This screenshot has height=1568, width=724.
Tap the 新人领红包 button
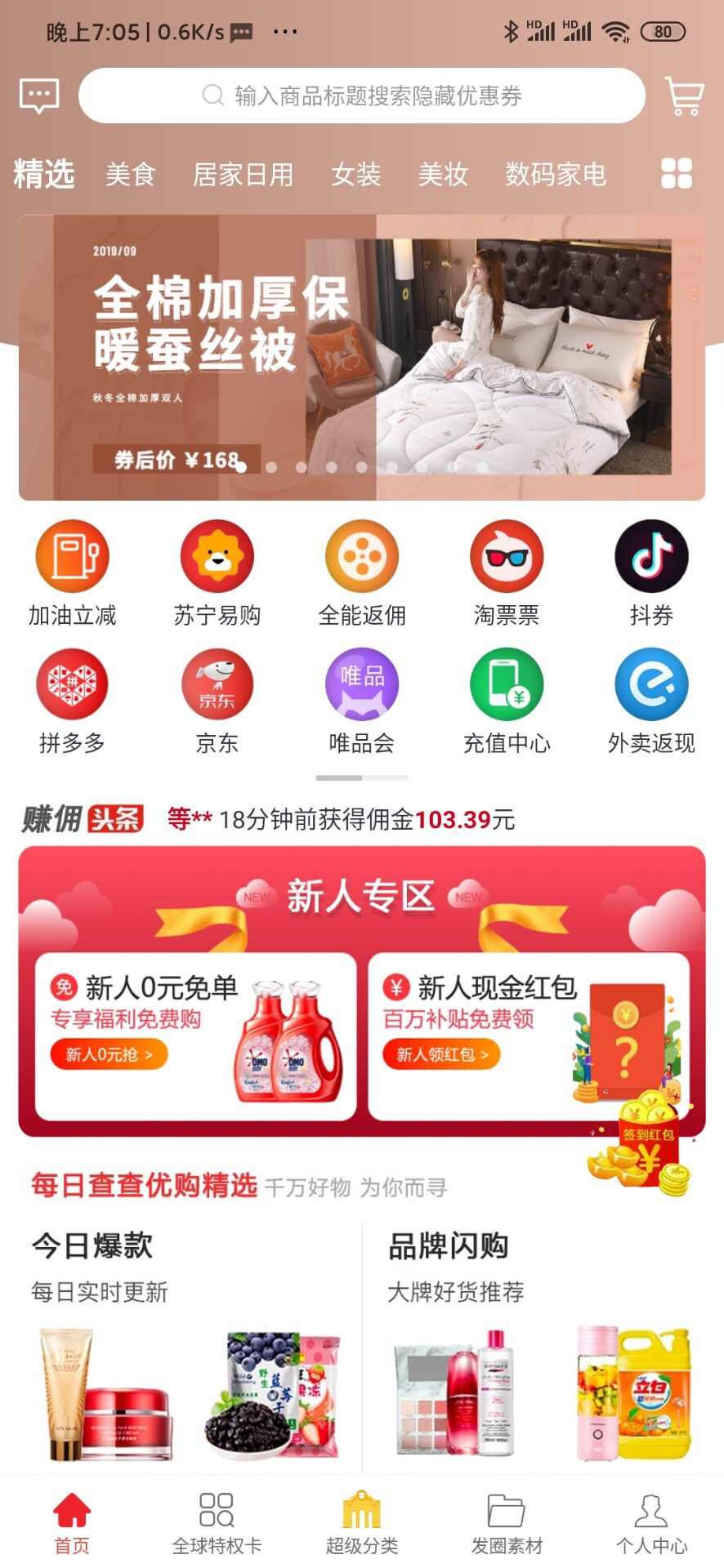441,1054
